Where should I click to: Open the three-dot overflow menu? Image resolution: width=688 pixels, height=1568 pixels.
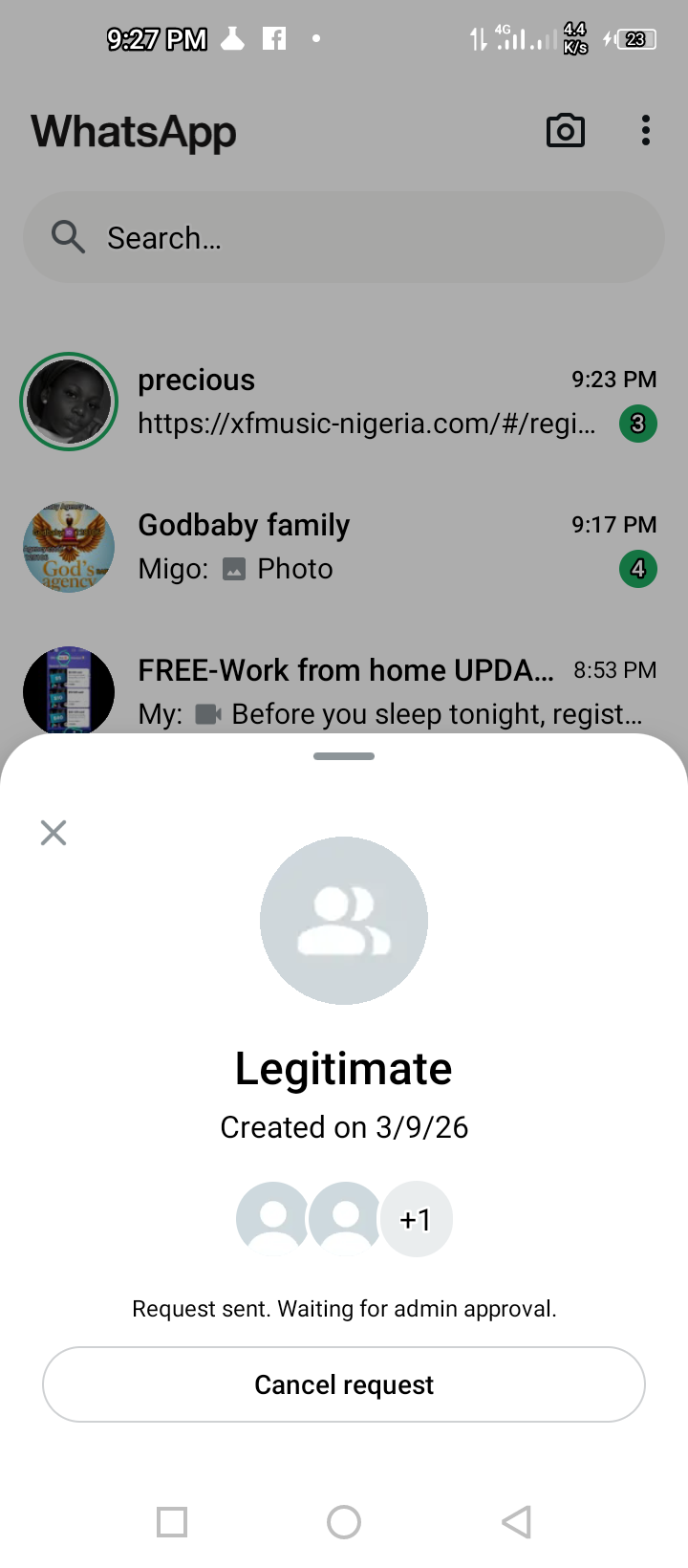(646, 131)
